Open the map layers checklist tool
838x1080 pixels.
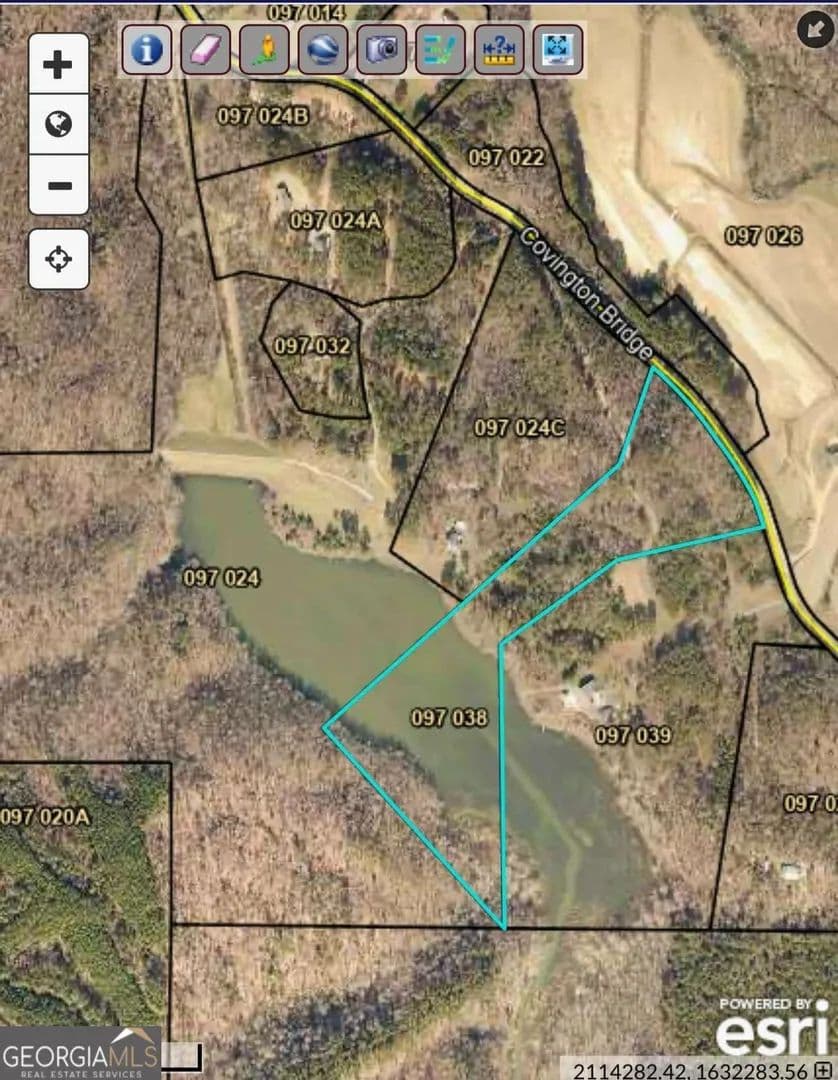point(440,49)
